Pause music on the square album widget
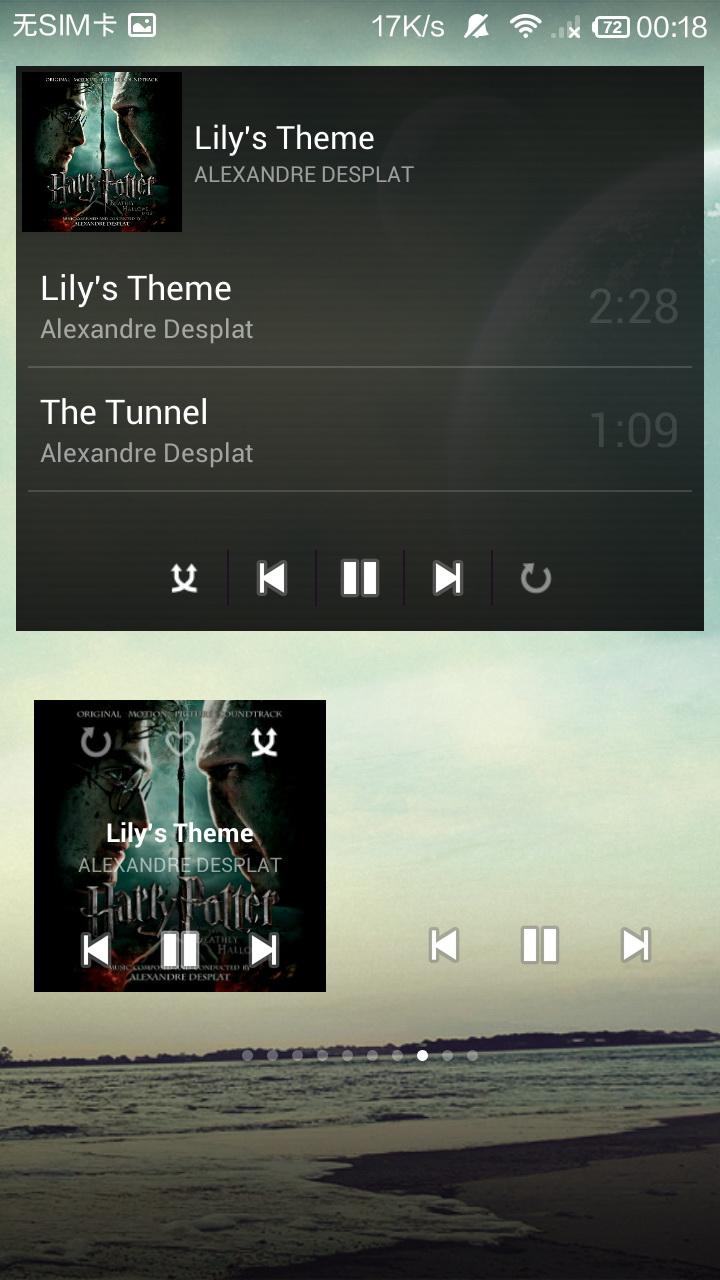The width and height of the screenshot is (720, 1280). (x=180, y=949)
